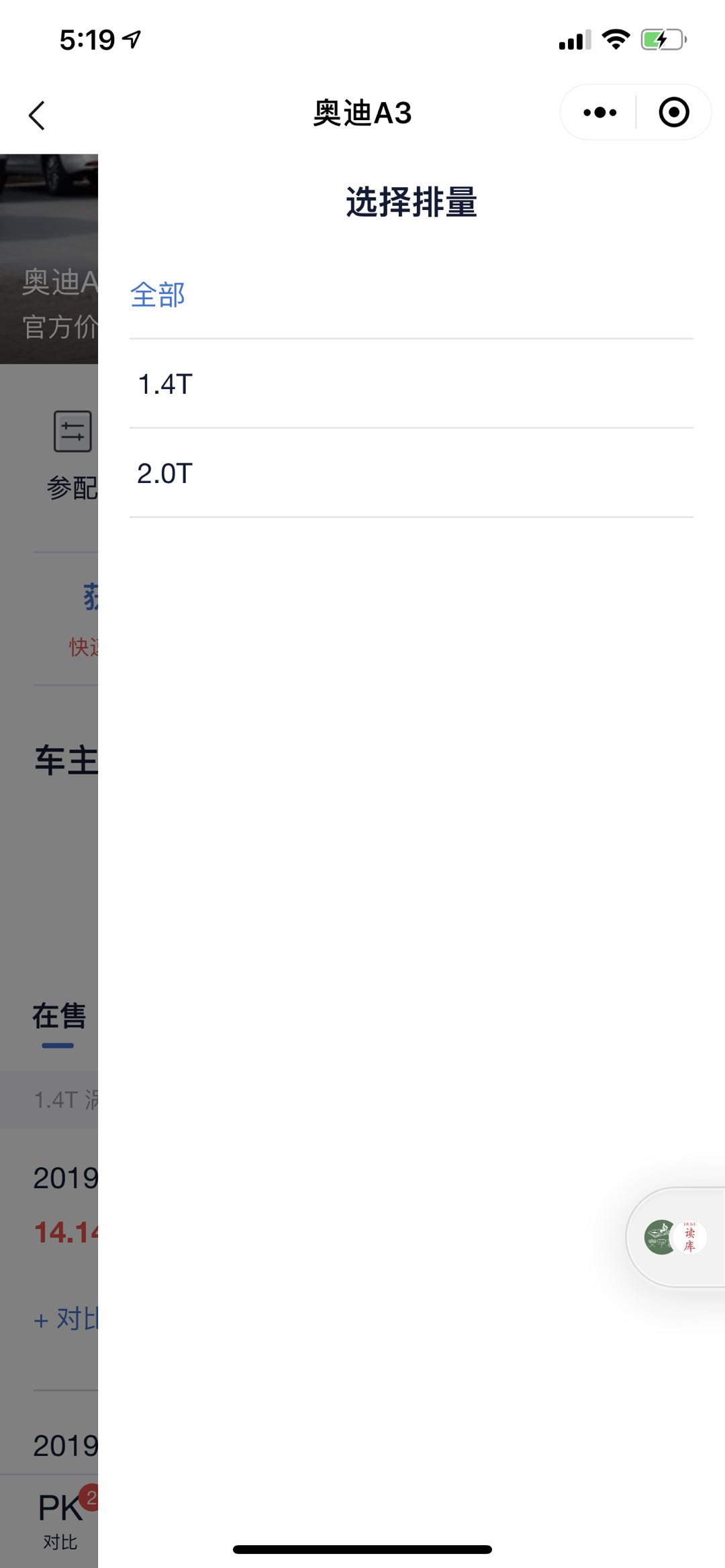This screenshot has height=1568, width=725.
Task: Go back from the 奥迪A3 page
Action: pyautogui.click(x=37, y=115)
